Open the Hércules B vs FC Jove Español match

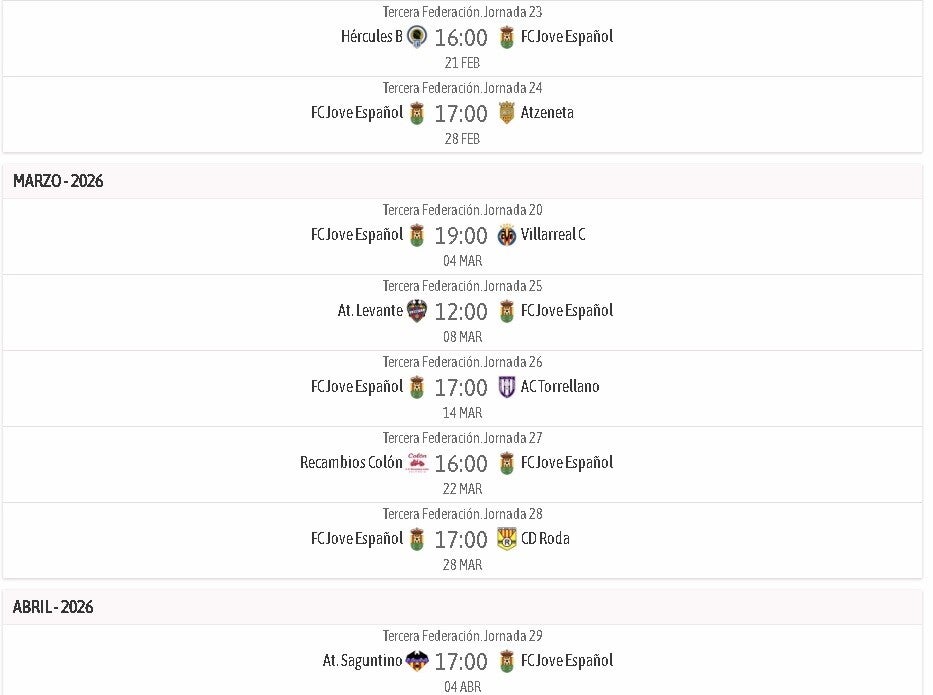(461, 38)
